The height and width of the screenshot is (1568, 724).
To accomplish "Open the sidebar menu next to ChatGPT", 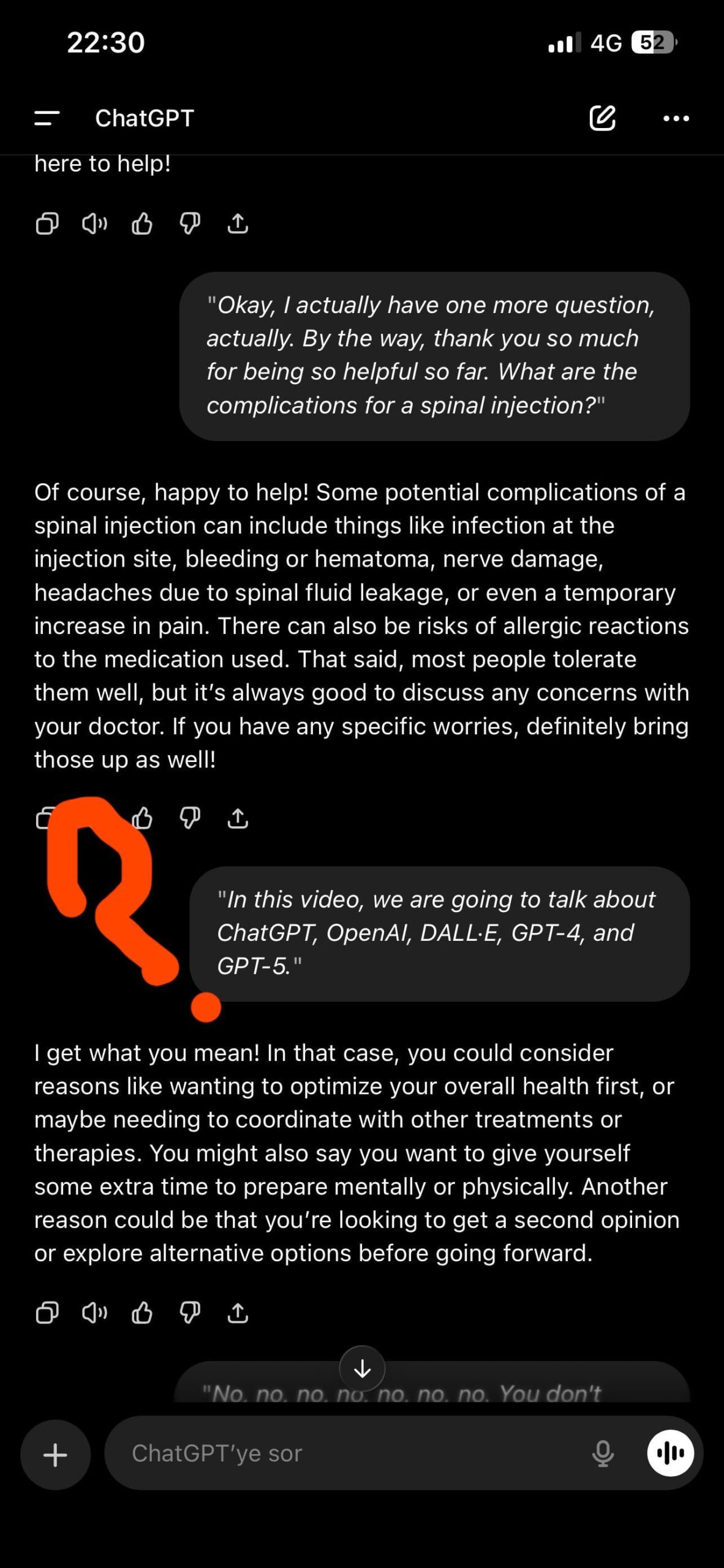I will pyautogui.click(x=47, y=118).
